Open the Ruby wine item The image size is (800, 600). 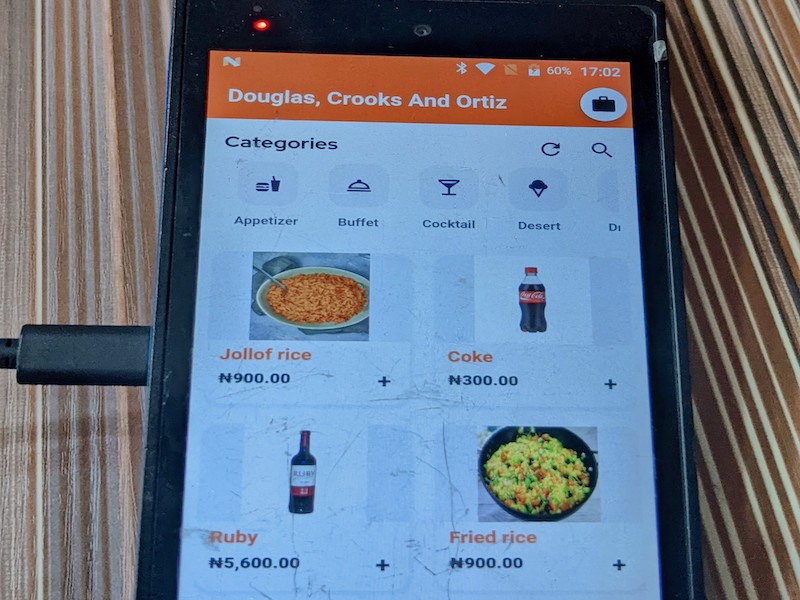[x=302, y=472]
